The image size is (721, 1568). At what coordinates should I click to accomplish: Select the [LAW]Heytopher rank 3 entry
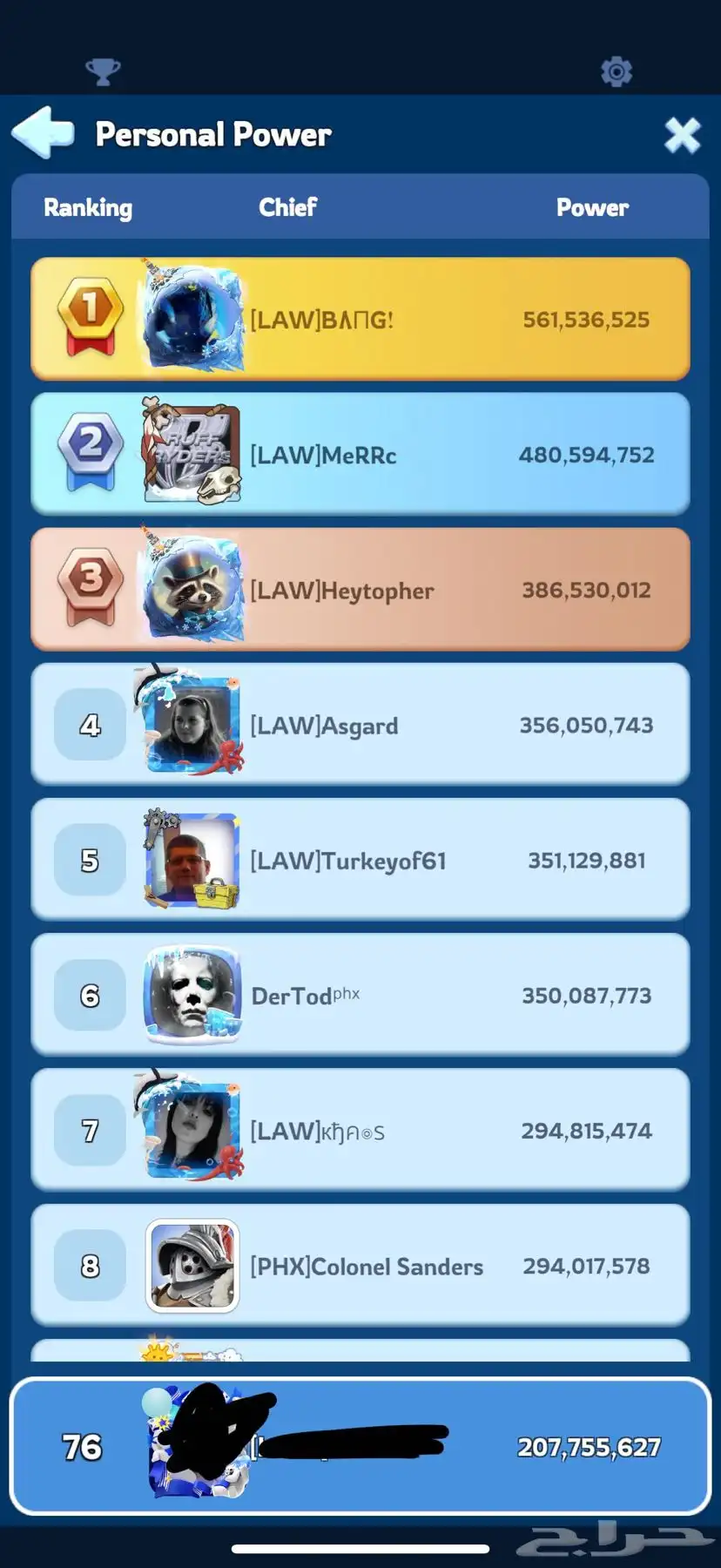pos(360,590)
